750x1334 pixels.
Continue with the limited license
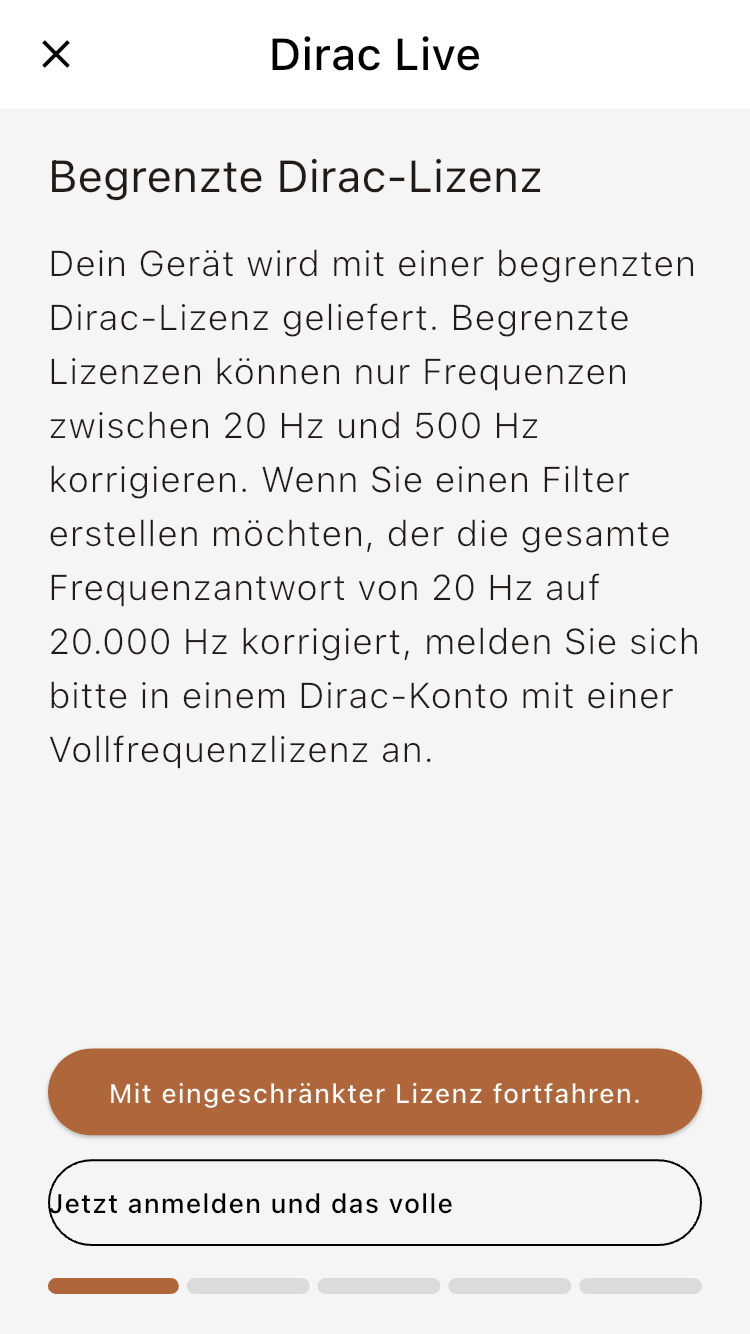pos(375,1092)
